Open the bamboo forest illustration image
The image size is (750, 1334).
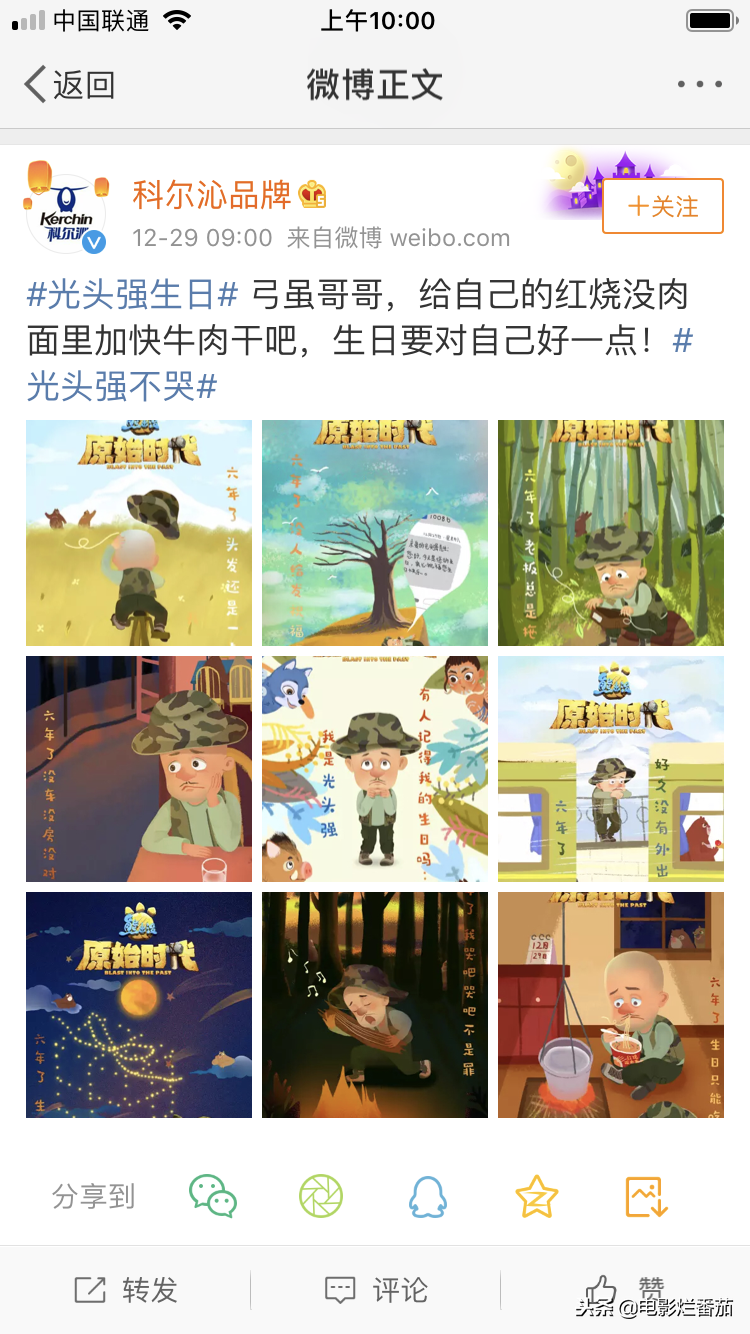pos(611,533)
